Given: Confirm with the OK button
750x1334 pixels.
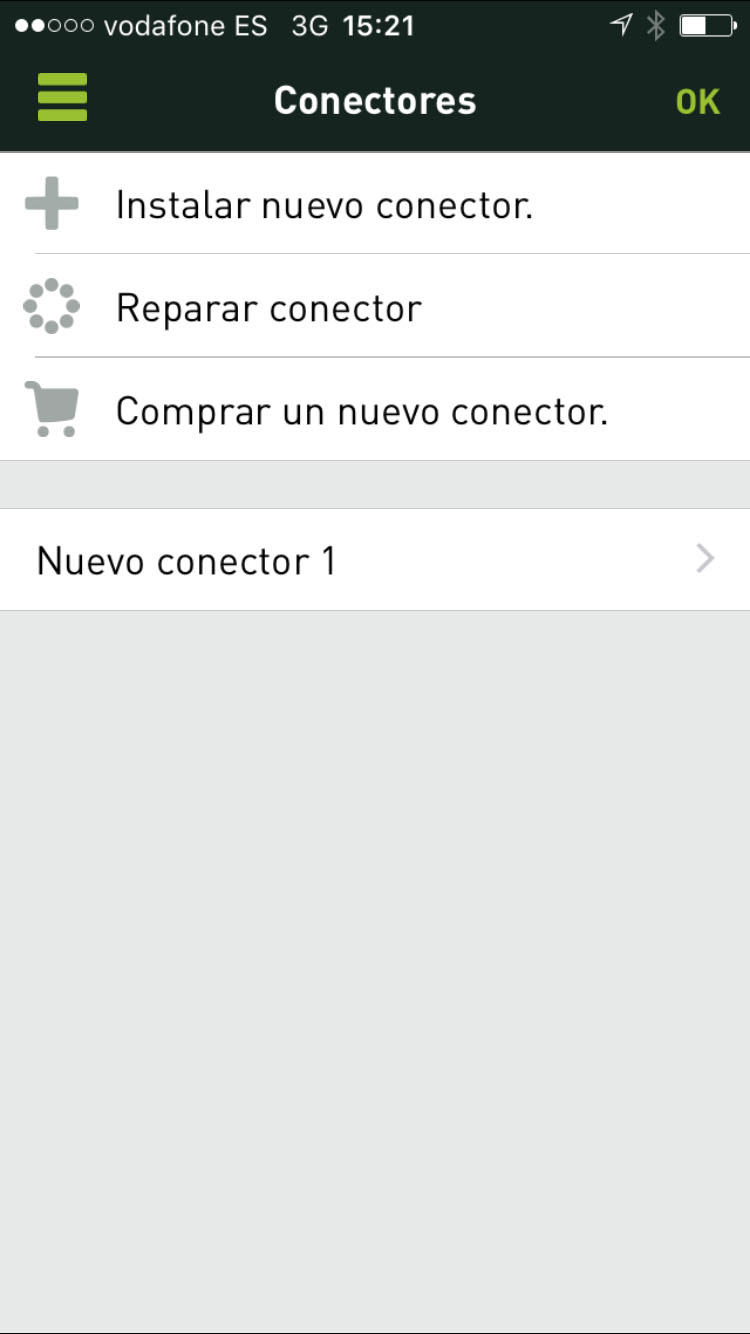Looking at the screenshot, I should point(697,101).
